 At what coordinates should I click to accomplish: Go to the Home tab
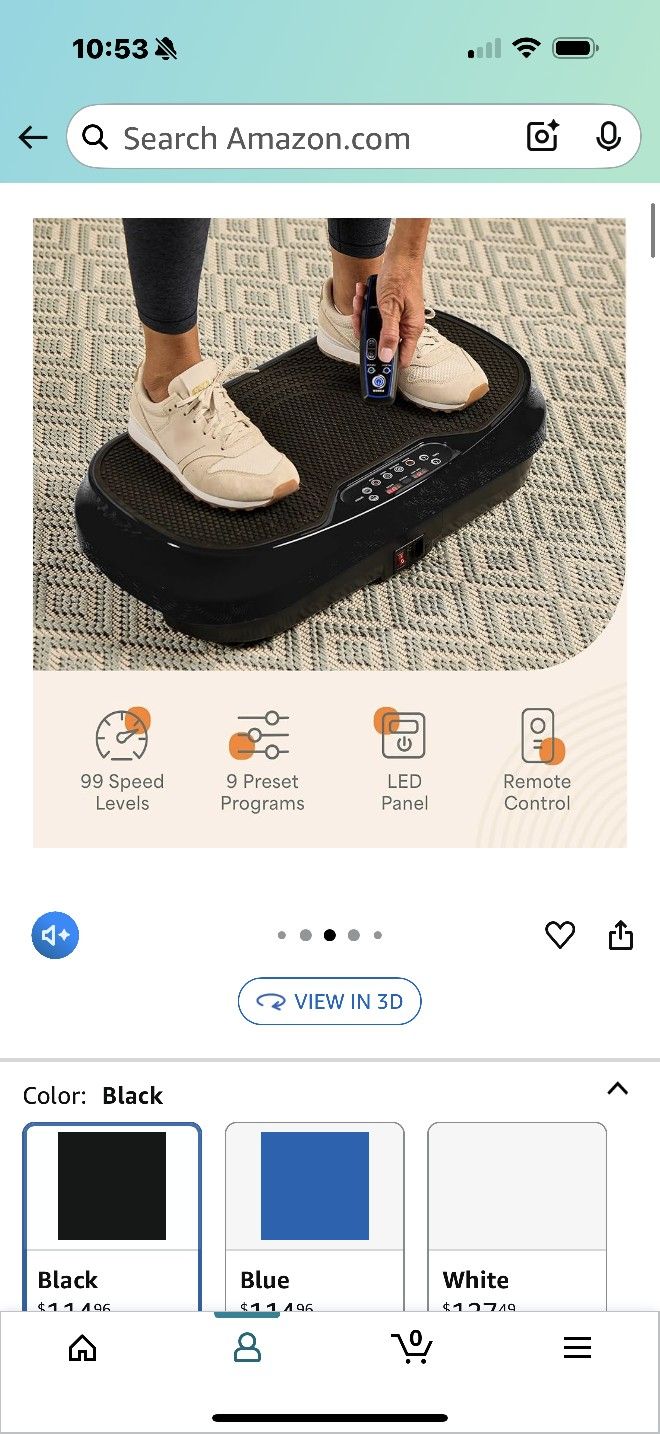click(x=83, y=1349)
